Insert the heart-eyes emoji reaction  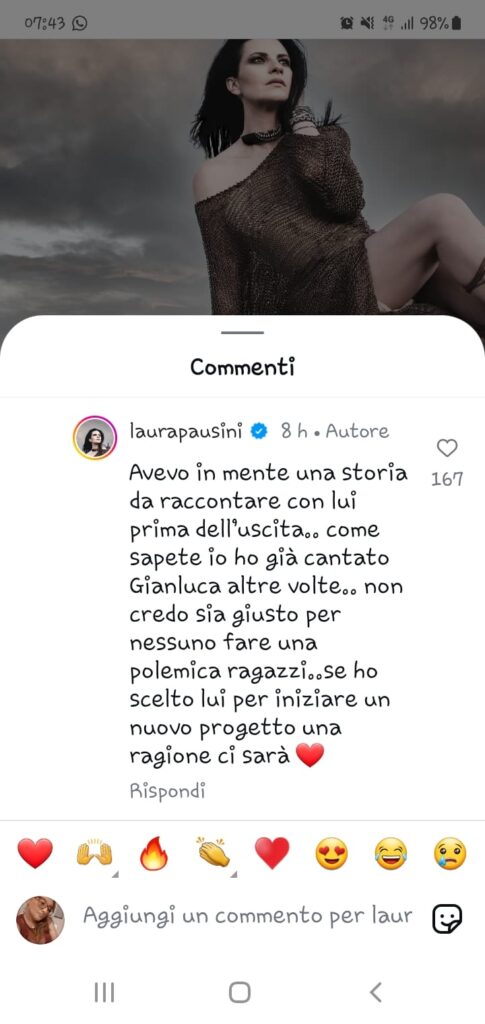[x=332, y=854]
